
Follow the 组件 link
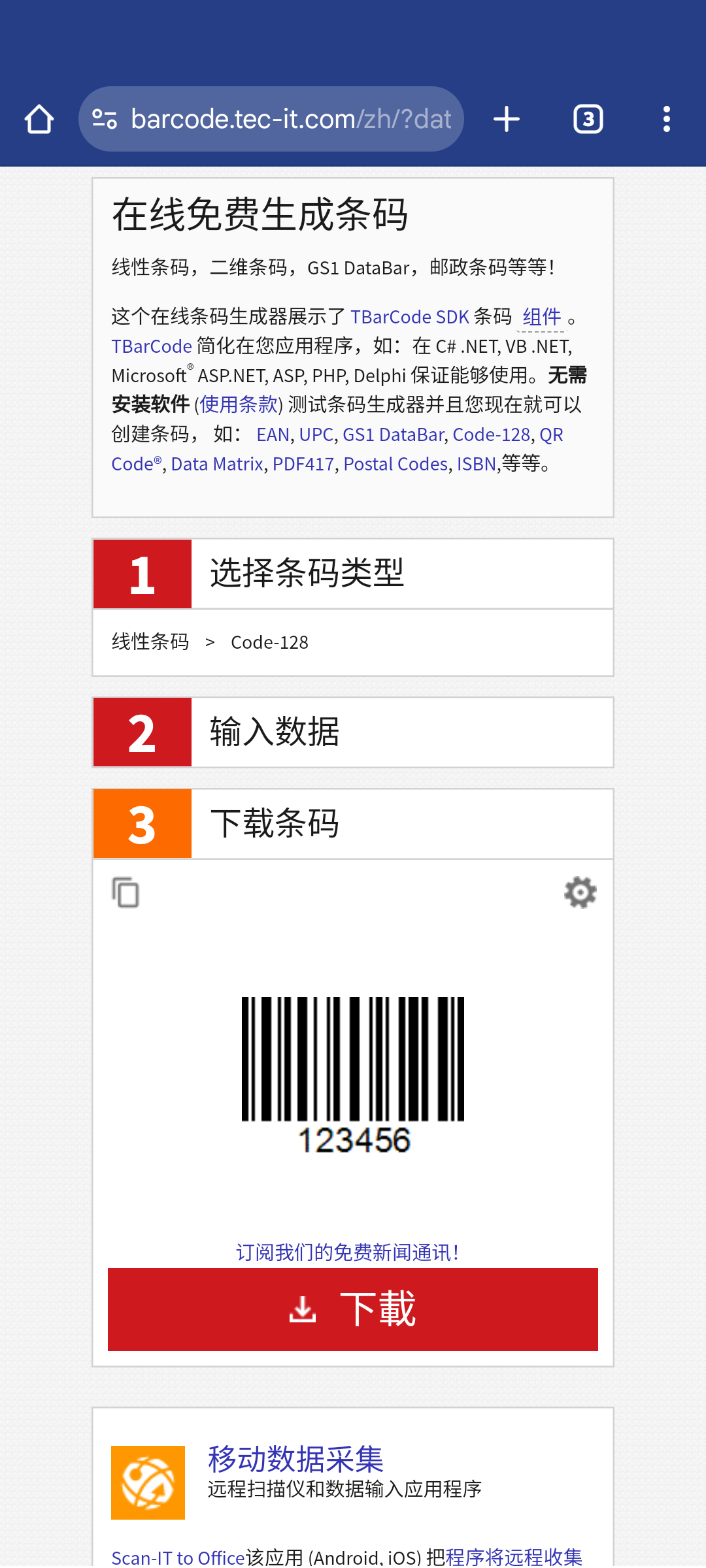[541, 318]
